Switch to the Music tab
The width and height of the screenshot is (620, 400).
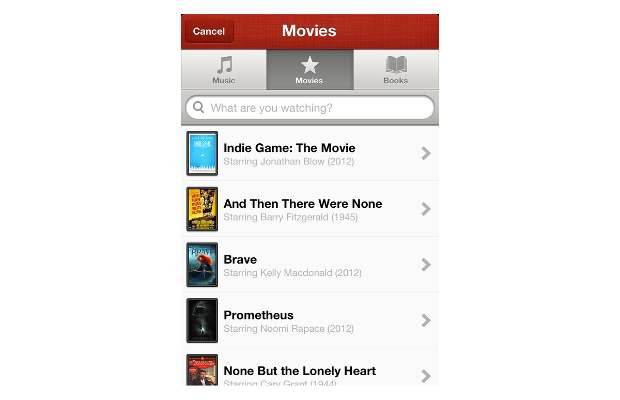pos(224,70)
